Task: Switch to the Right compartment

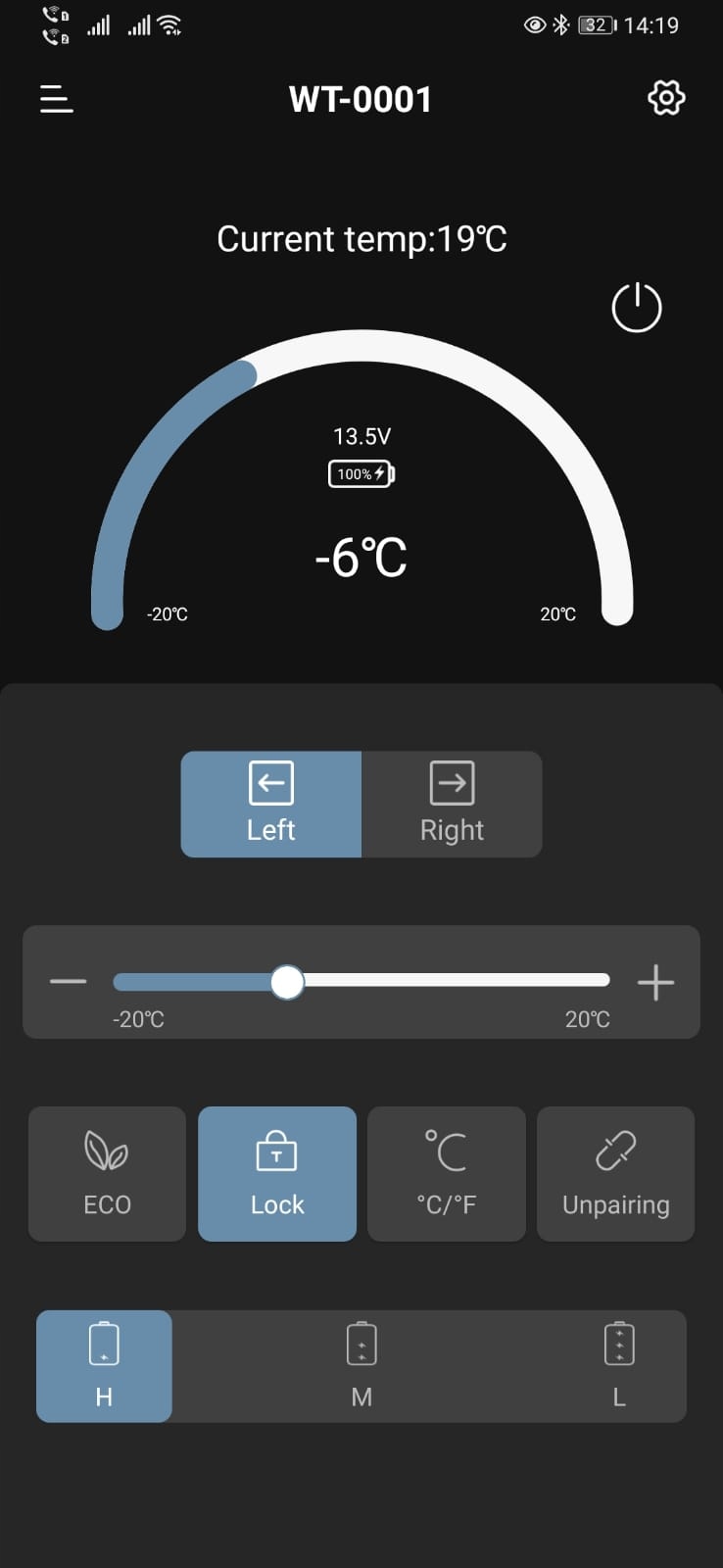Action: pos(452,804)
